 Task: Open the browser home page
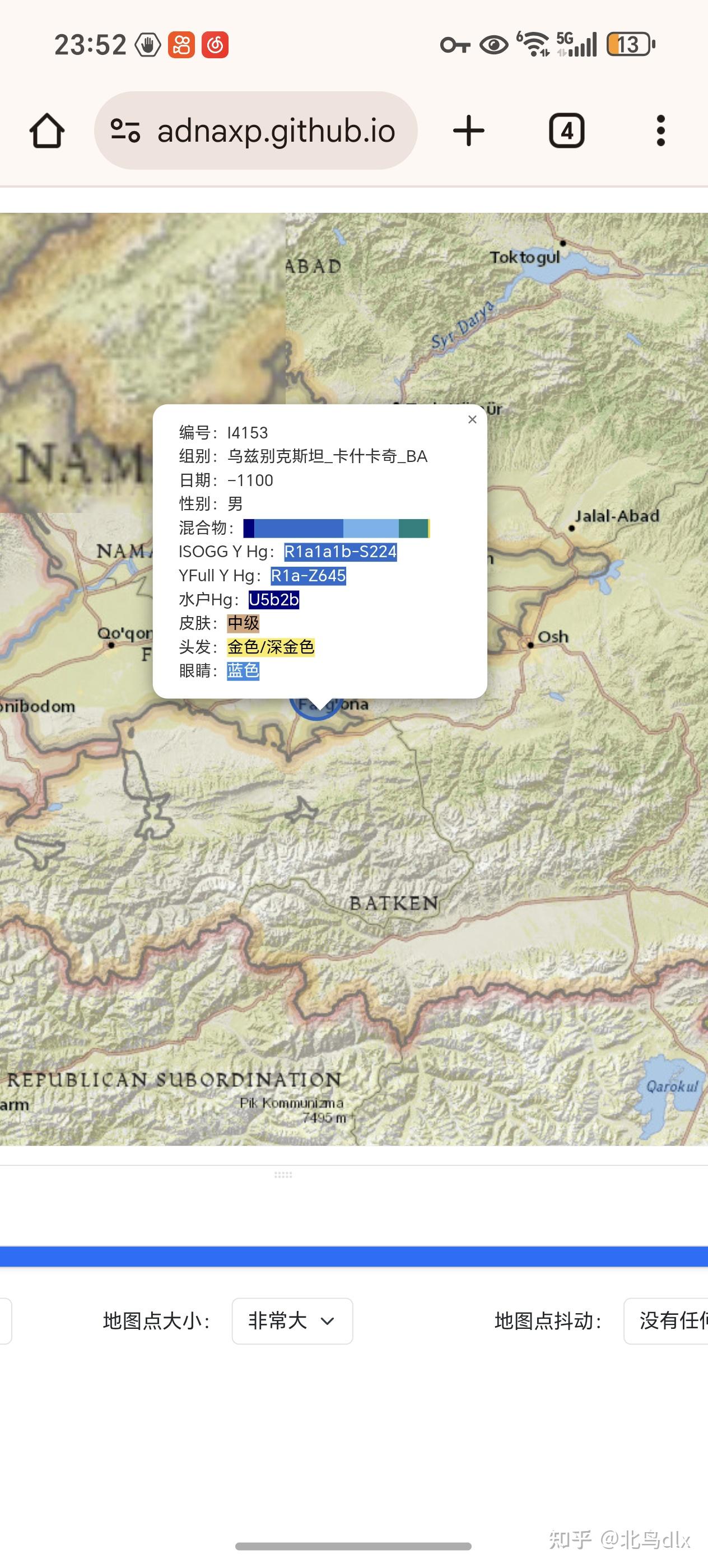point(47,131)
